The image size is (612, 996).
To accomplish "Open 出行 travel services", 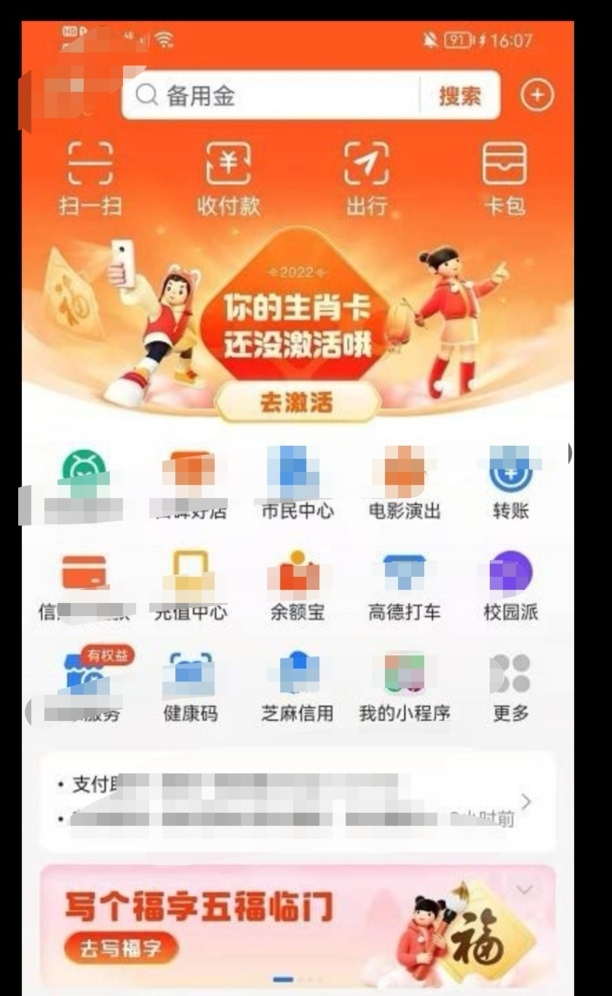I will tap(366, 177).
